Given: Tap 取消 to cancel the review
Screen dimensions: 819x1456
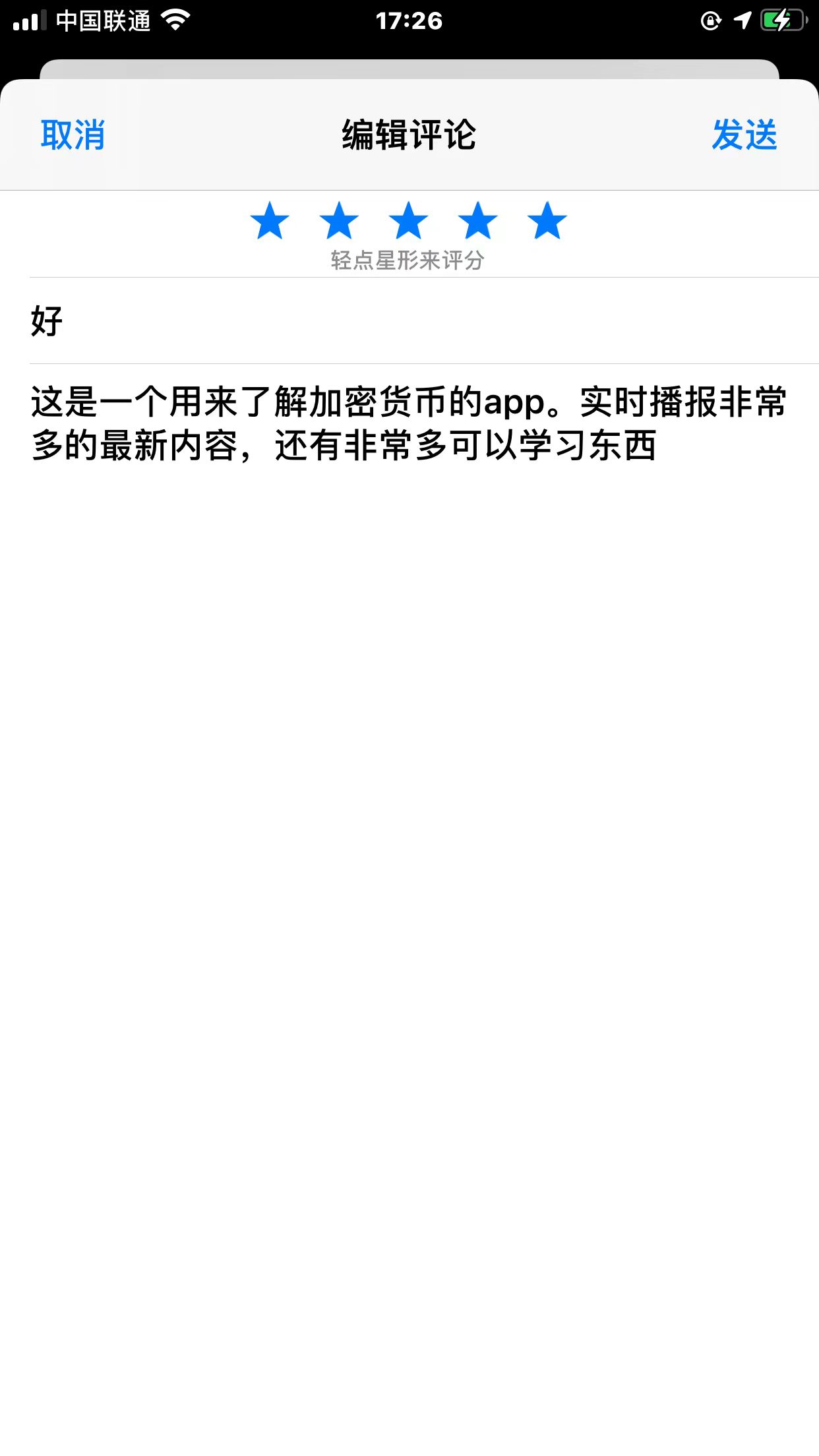Looking at the screenshot, I should pyautogui.click(x=73, y=135).
